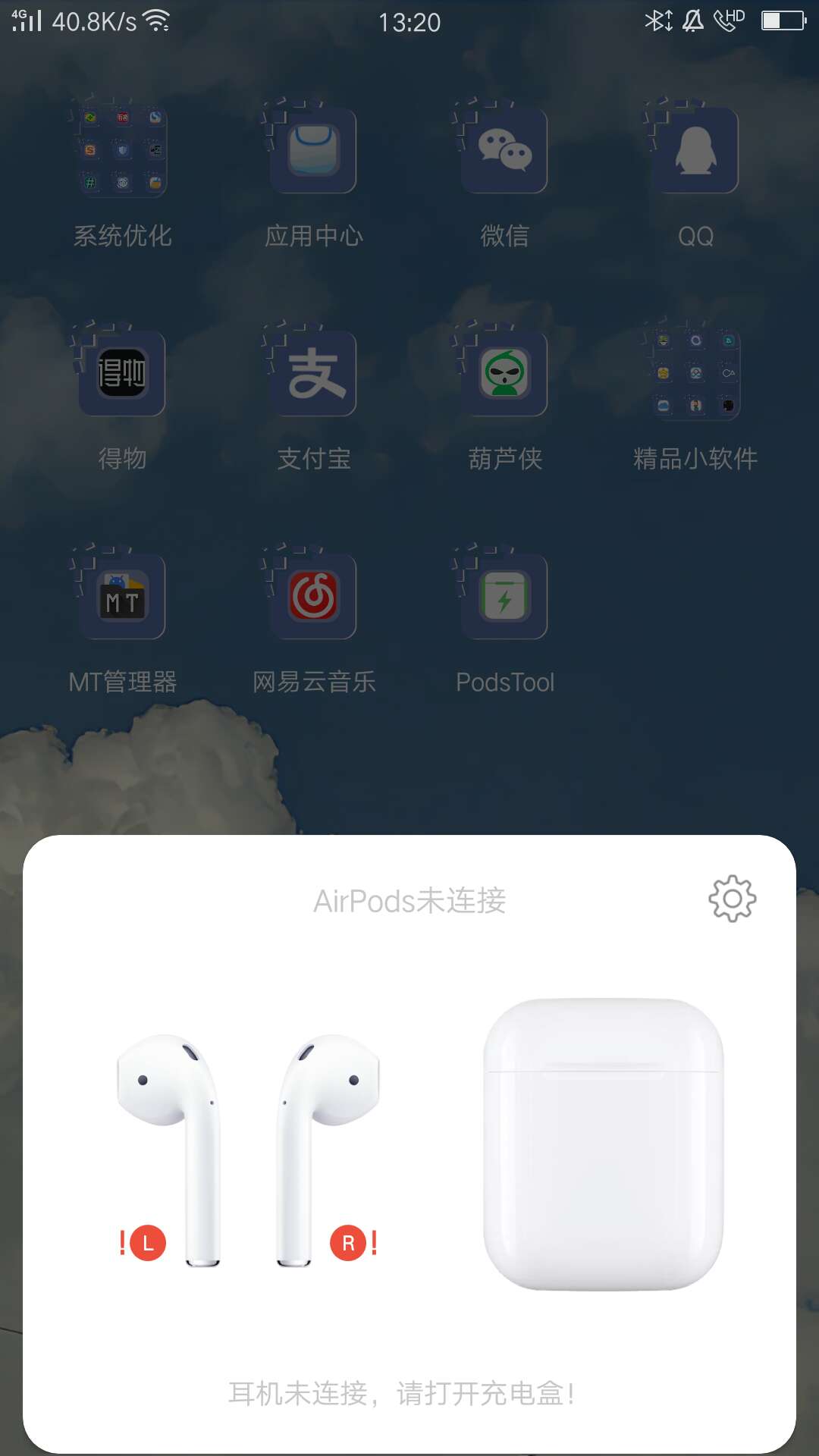This screenshot has width=819, height=1456.
Task: Expand the 精品小软件 folder
Action: (695, 373)
